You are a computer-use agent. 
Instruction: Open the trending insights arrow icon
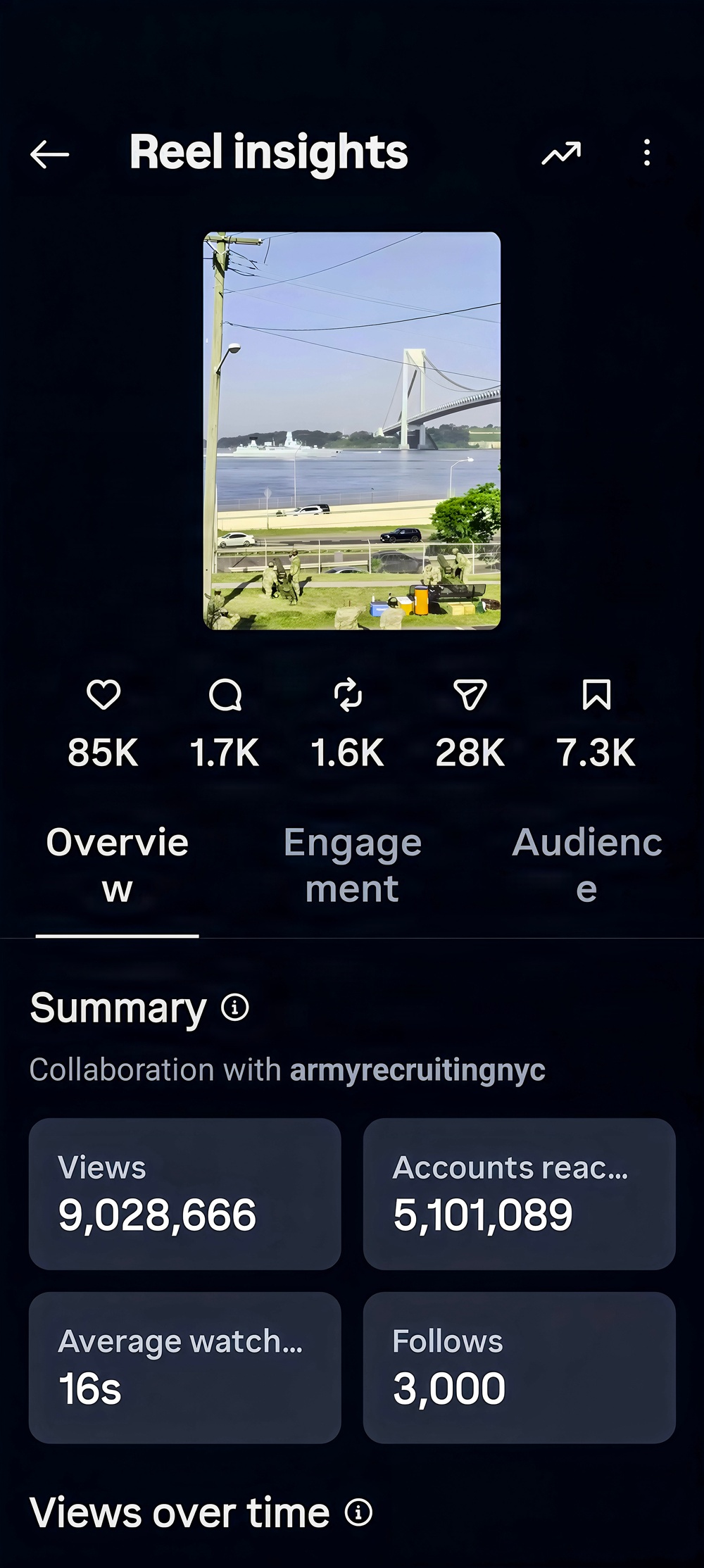pyautogui.click(x=561, y=153)
